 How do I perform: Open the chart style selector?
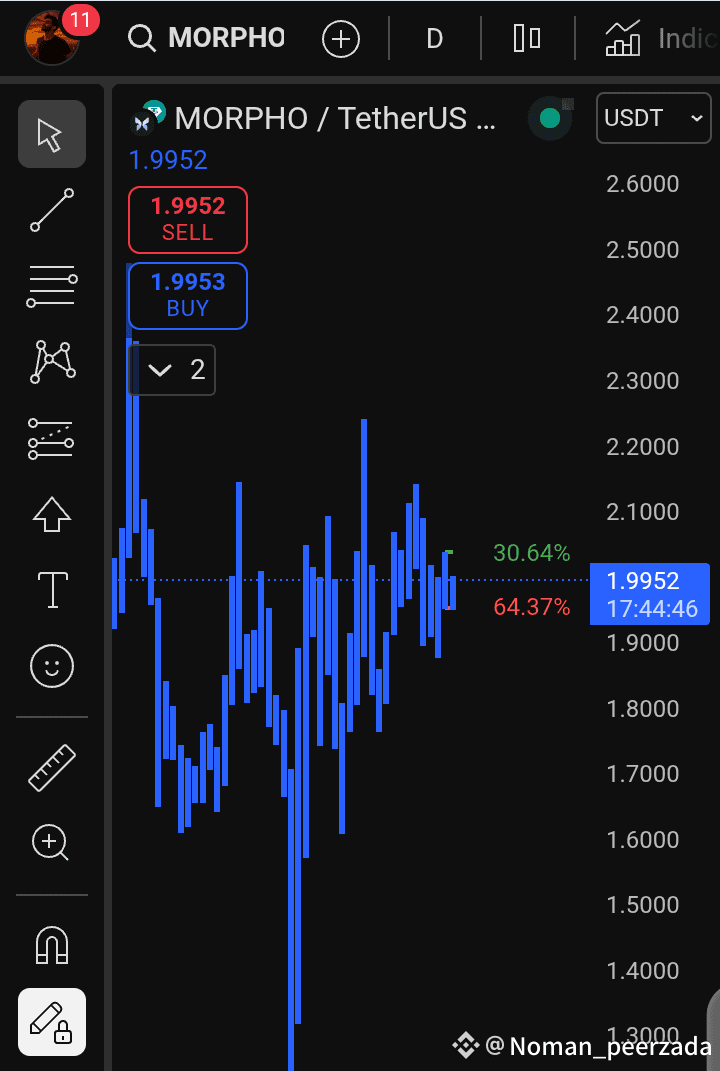(x=527, y=39)
